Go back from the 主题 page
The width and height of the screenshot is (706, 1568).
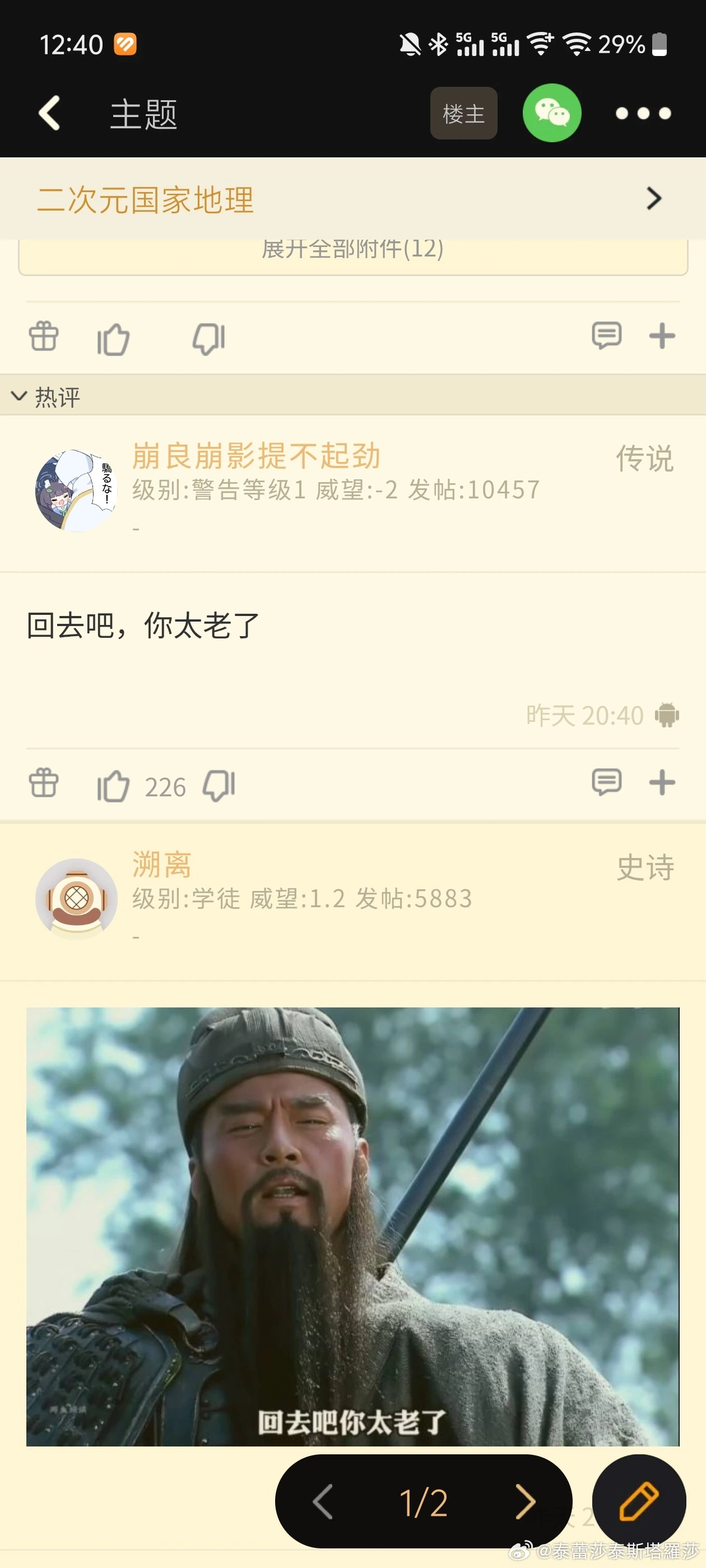pos(50,113)
